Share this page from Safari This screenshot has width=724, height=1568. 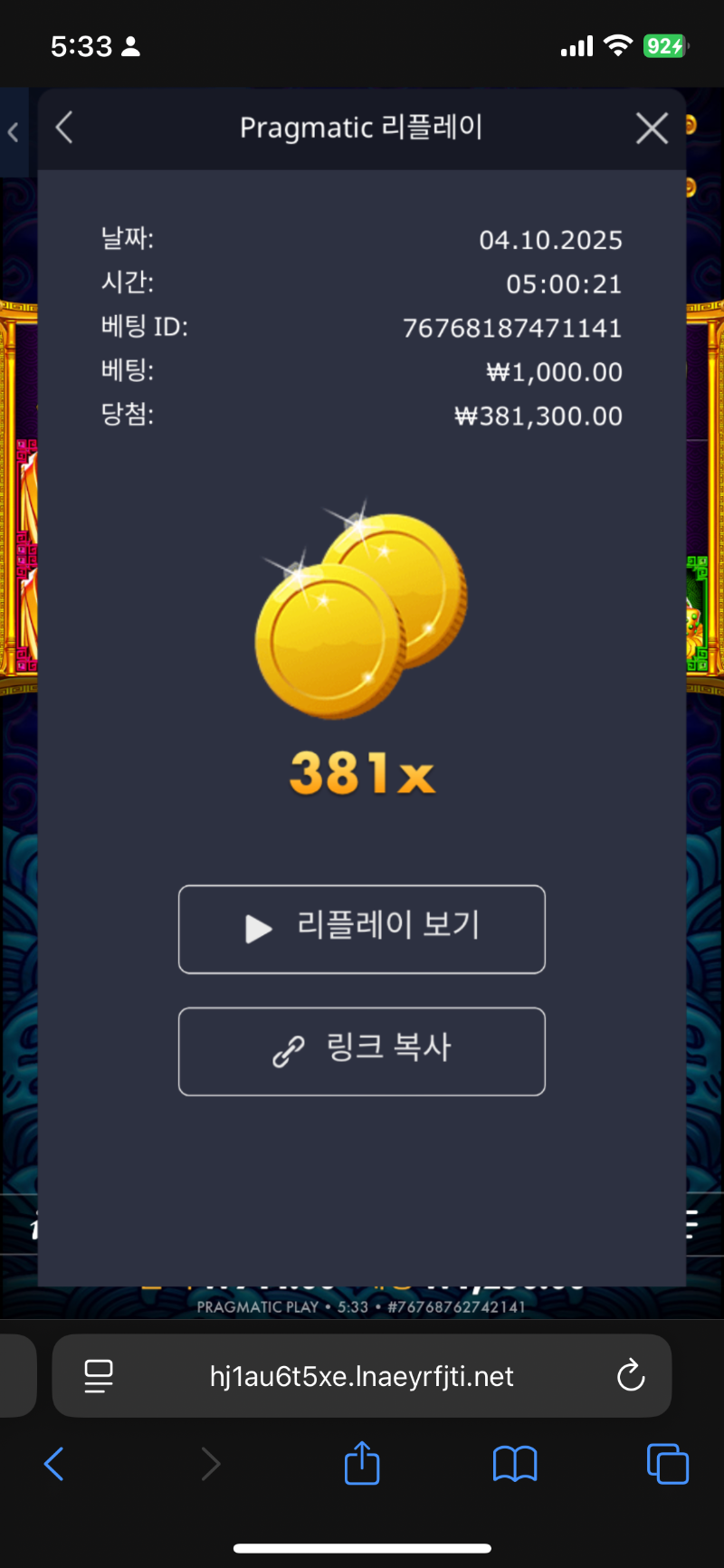point(362,1463)
